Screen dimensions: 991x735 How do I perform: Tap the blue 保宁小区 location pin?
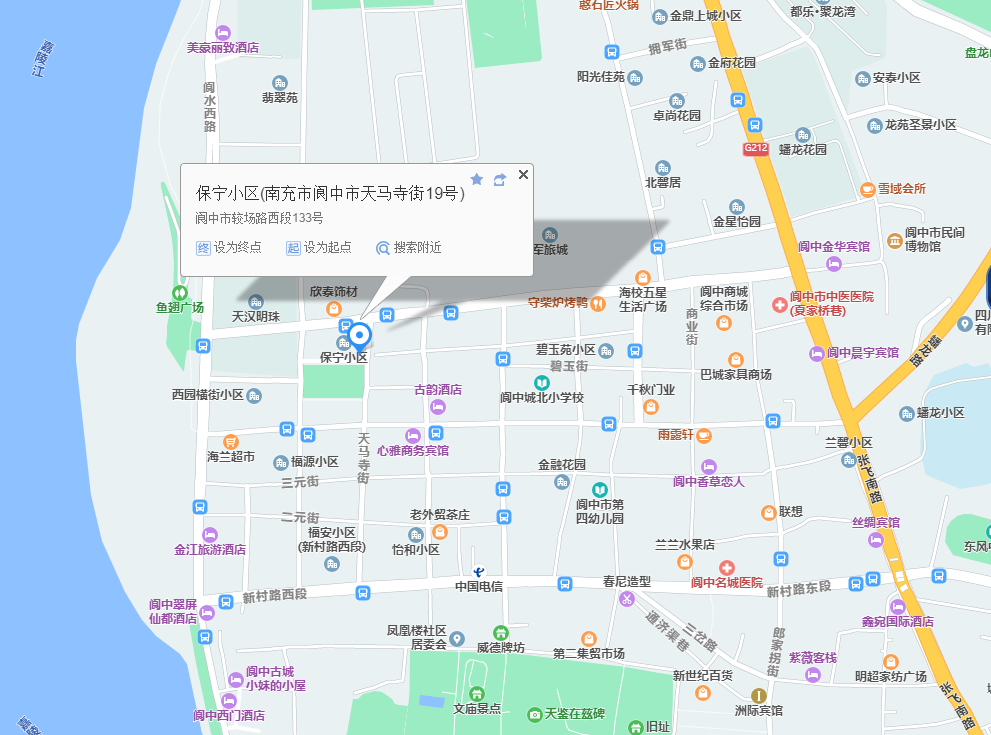(x=361, y=336)
